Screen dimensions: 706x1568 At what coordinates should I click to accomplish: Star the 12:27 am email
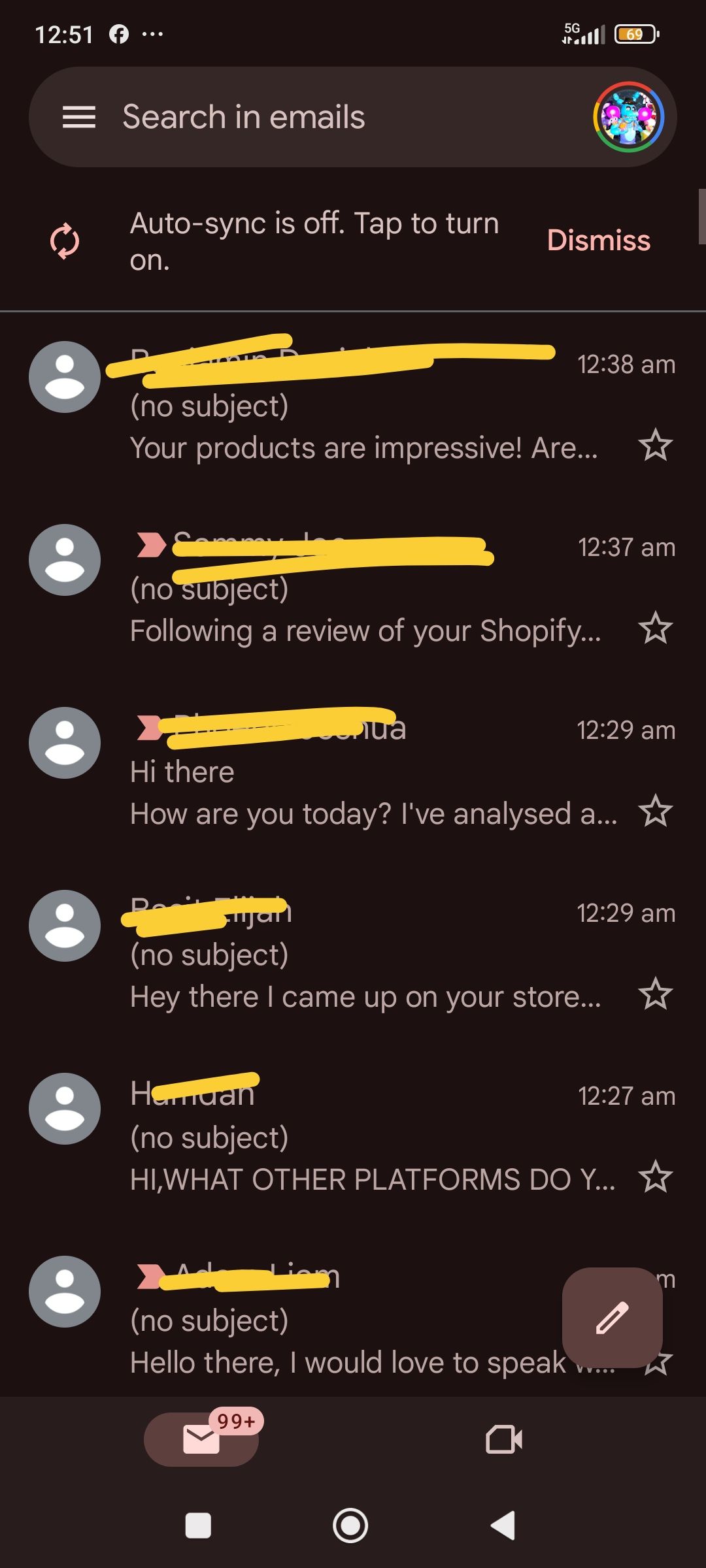click(655, 1178)
